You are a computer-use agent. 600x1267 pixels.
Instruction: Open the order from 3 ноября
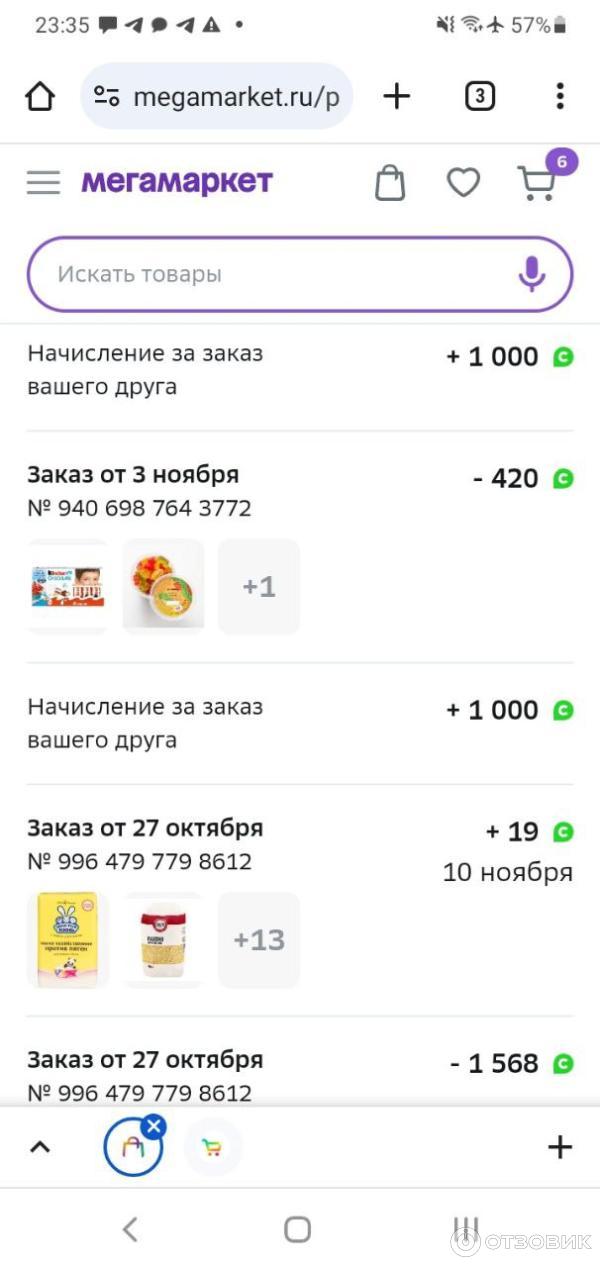[x=133, y=475]
